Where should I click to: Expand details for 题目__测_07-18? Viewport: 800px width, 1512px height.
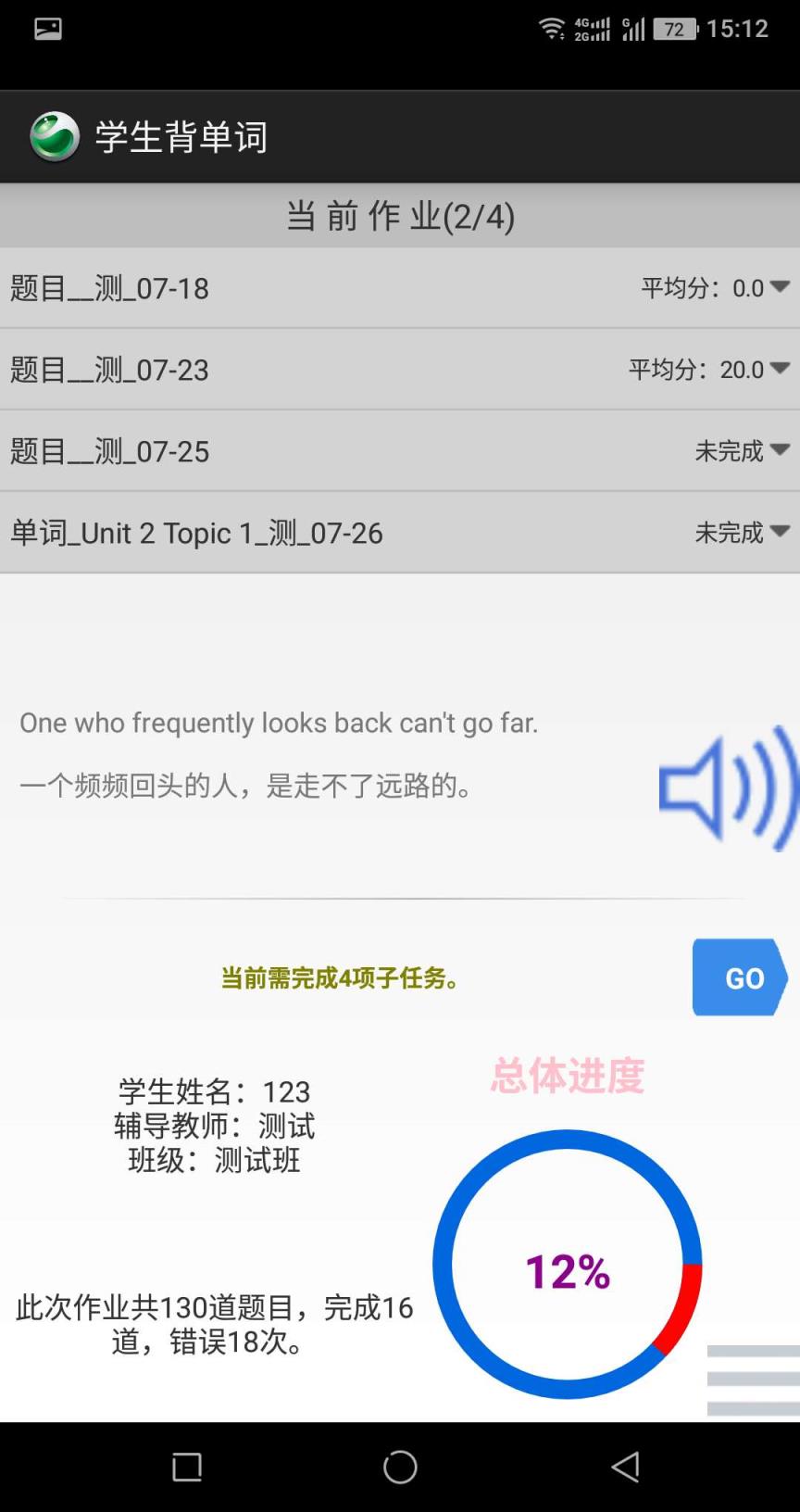coord(781,288)
